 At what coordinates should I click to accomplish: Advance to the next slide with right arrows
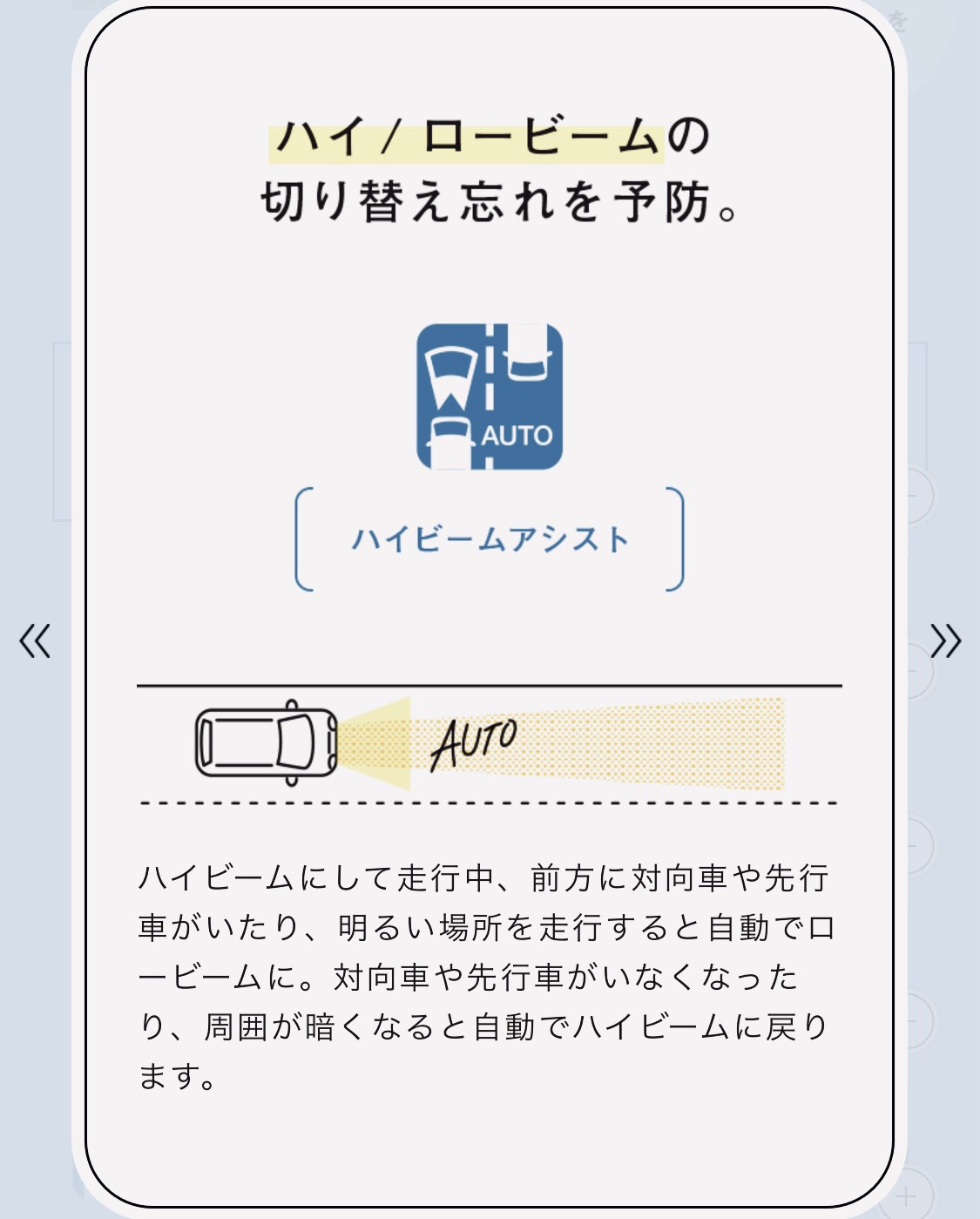945,640
